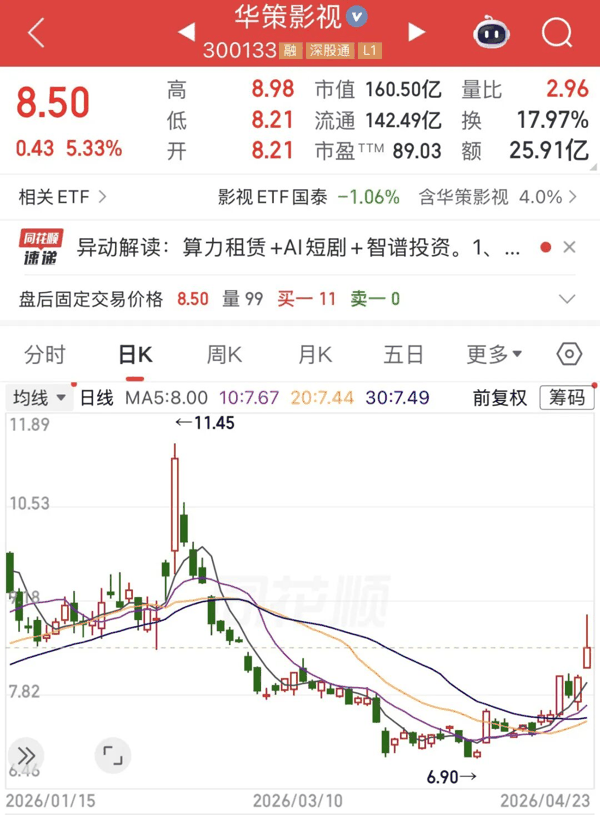
Task: Open the AI robot assistant
Action: click(492, 33)
